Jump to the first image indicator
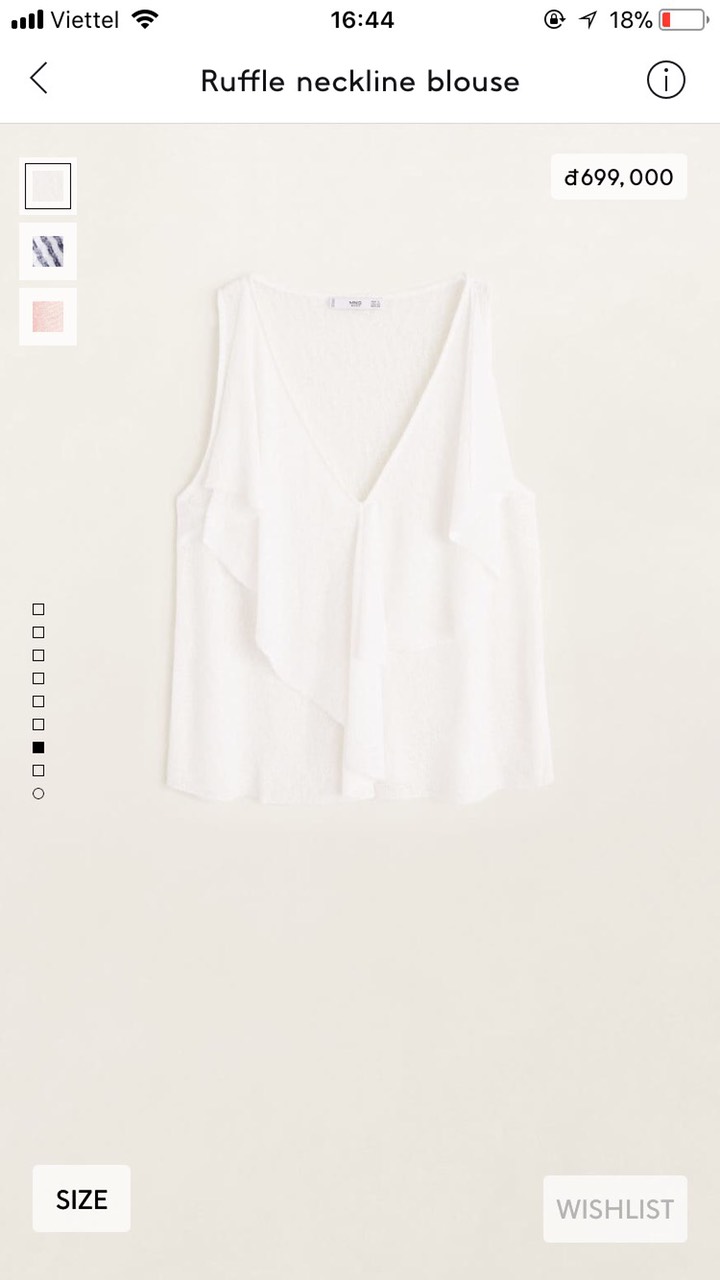 coord(39,609)
